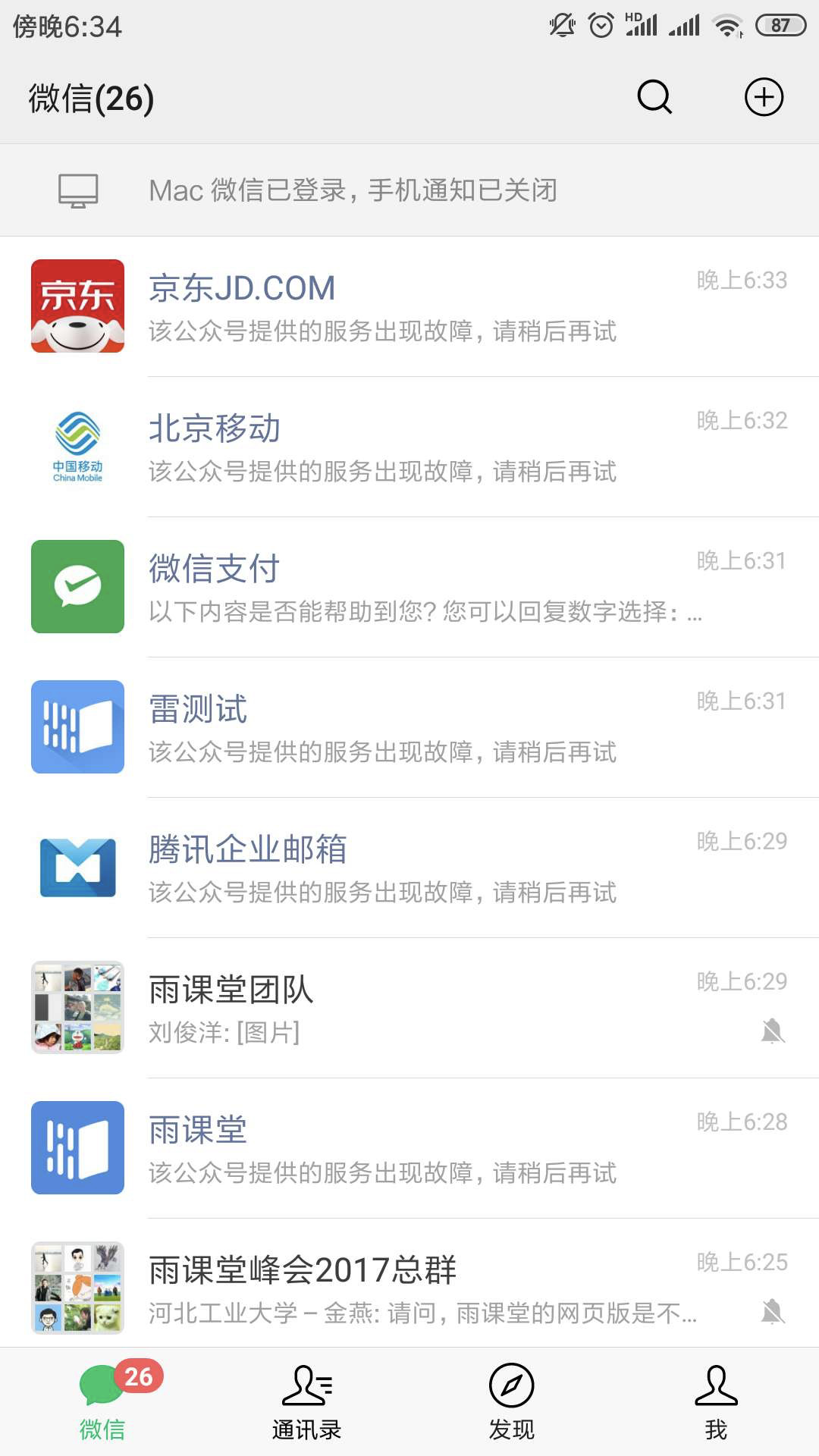This screenshot has height=1456, width=819.
Task: Open the 腾讯企业邮箱 conversation
Action: pyautogui.click(x=409, y=868)
